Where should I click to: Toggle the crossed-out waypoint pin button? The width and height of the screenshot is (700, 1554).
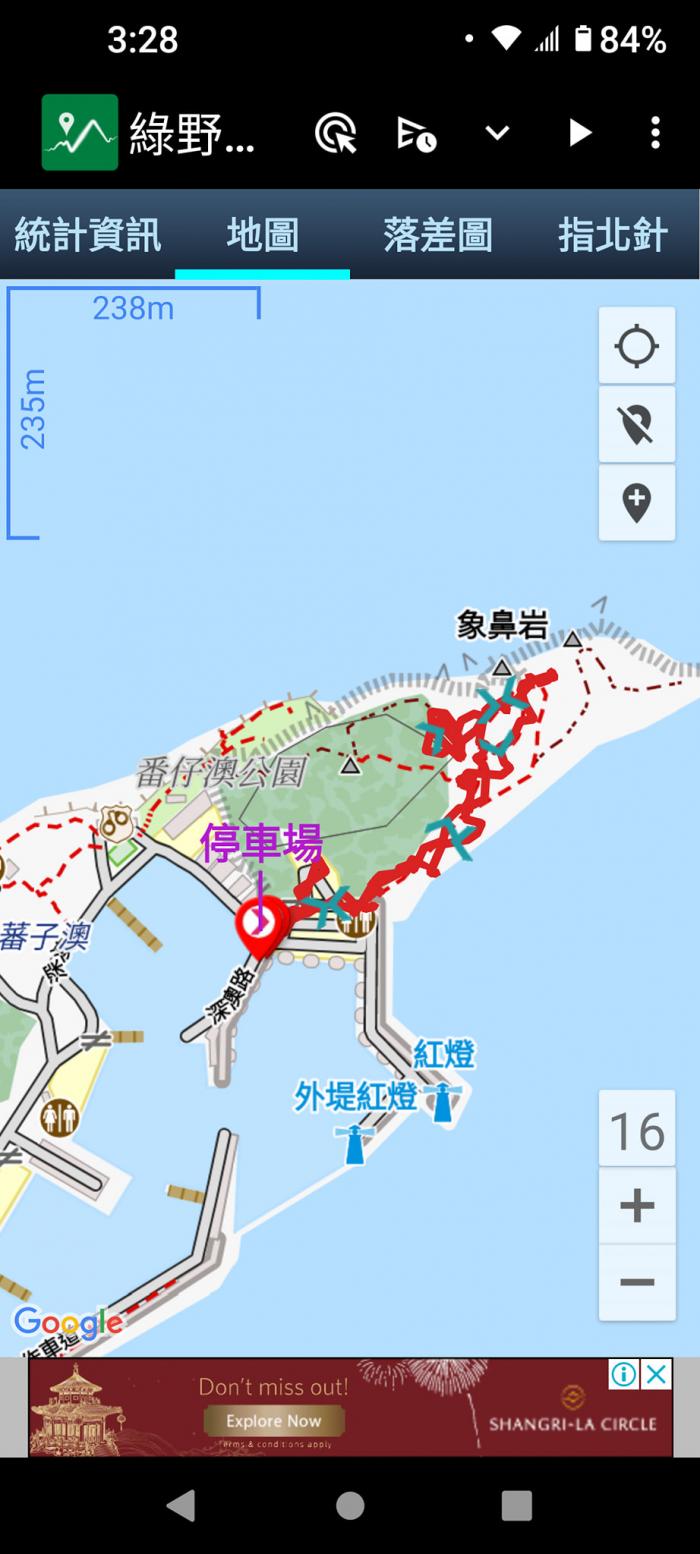click(636, 424)
